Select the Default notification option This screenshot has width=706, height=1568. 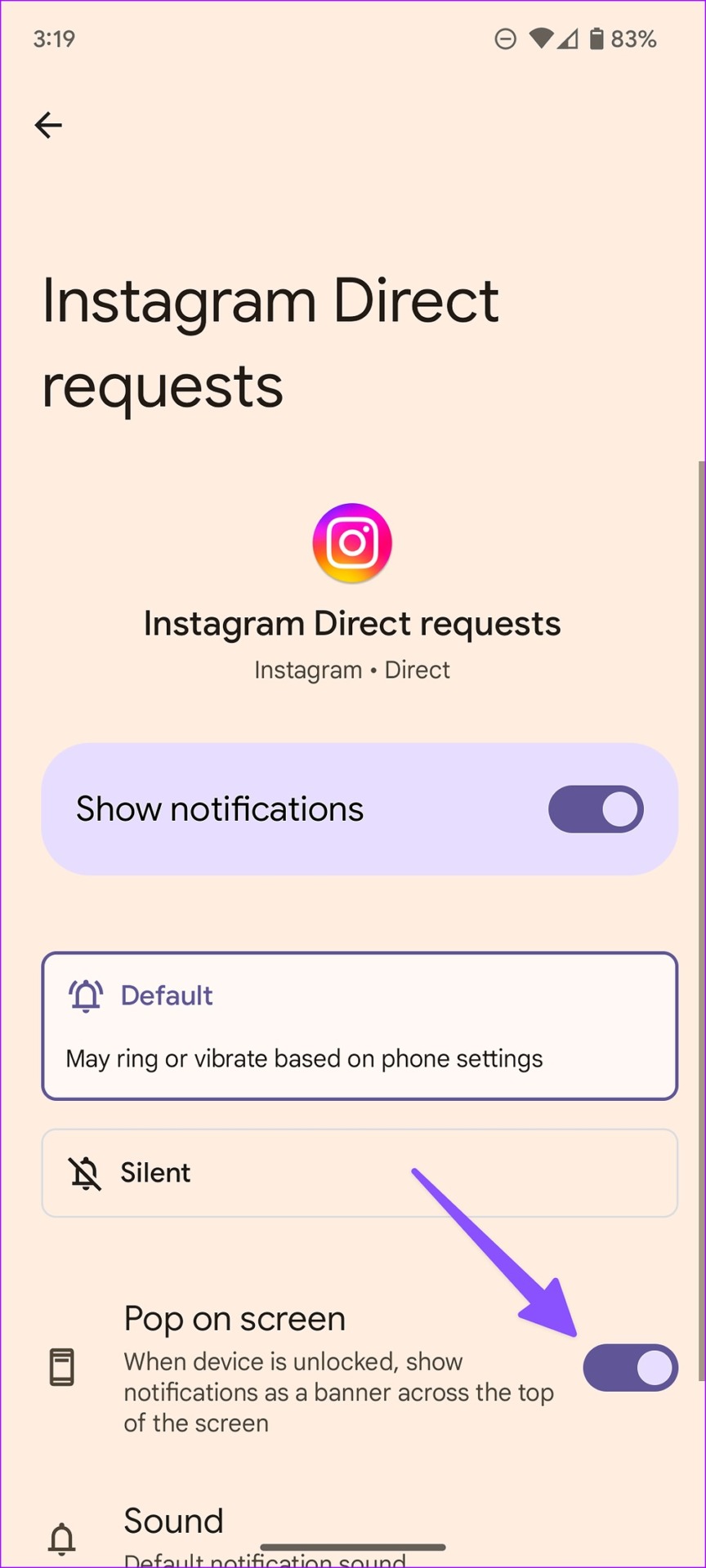tap(360, 1026)
